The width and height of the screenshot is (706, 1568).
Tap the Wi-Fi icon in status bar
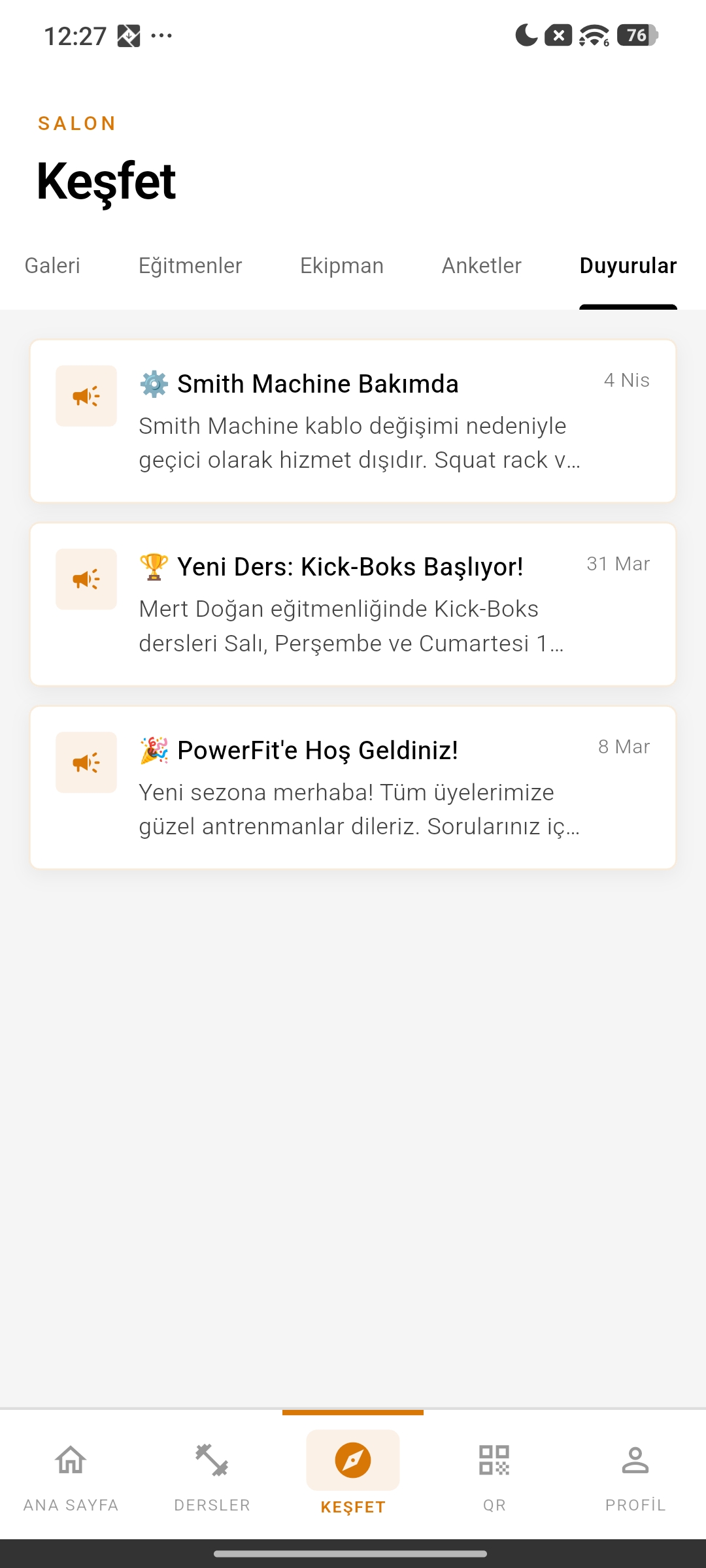point(590,36)
